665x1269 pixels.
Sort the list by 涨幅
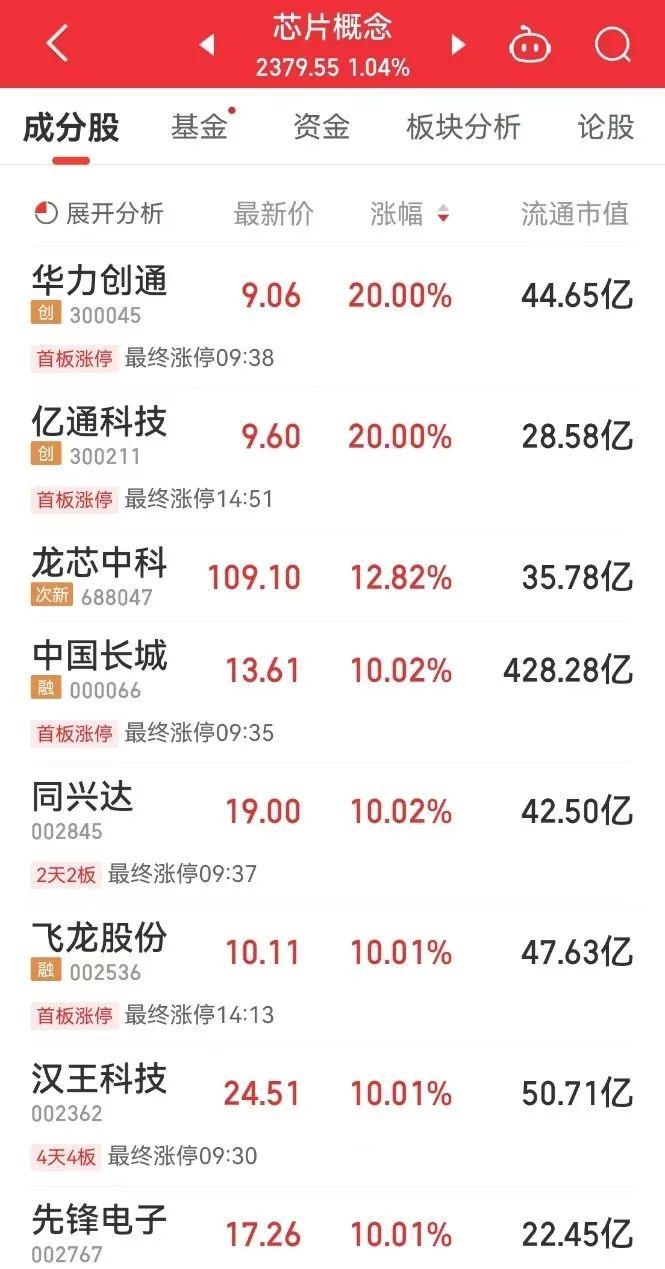[410, 213]
